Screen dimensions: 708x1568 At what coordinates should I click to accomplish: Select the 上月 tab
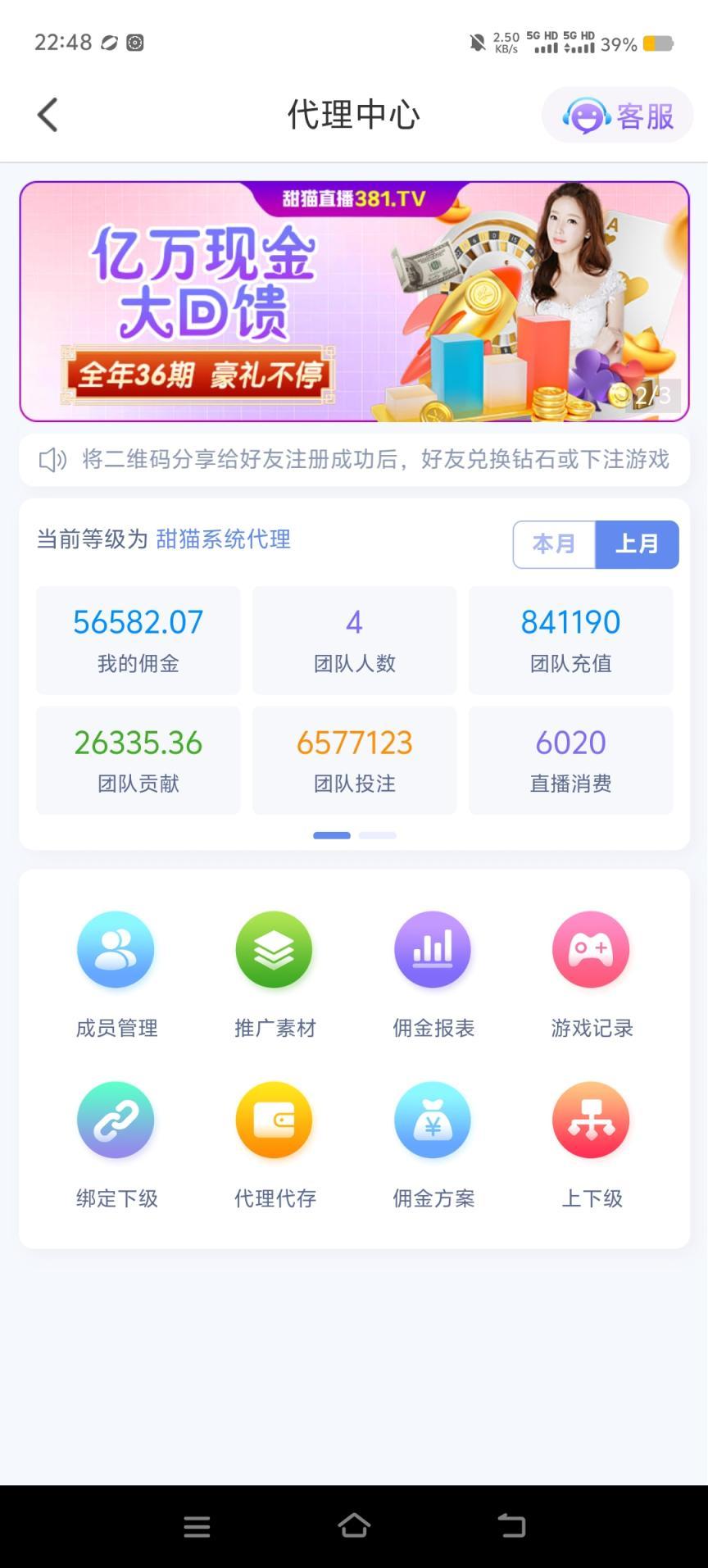pyautogui.click(x=637, y=544)
